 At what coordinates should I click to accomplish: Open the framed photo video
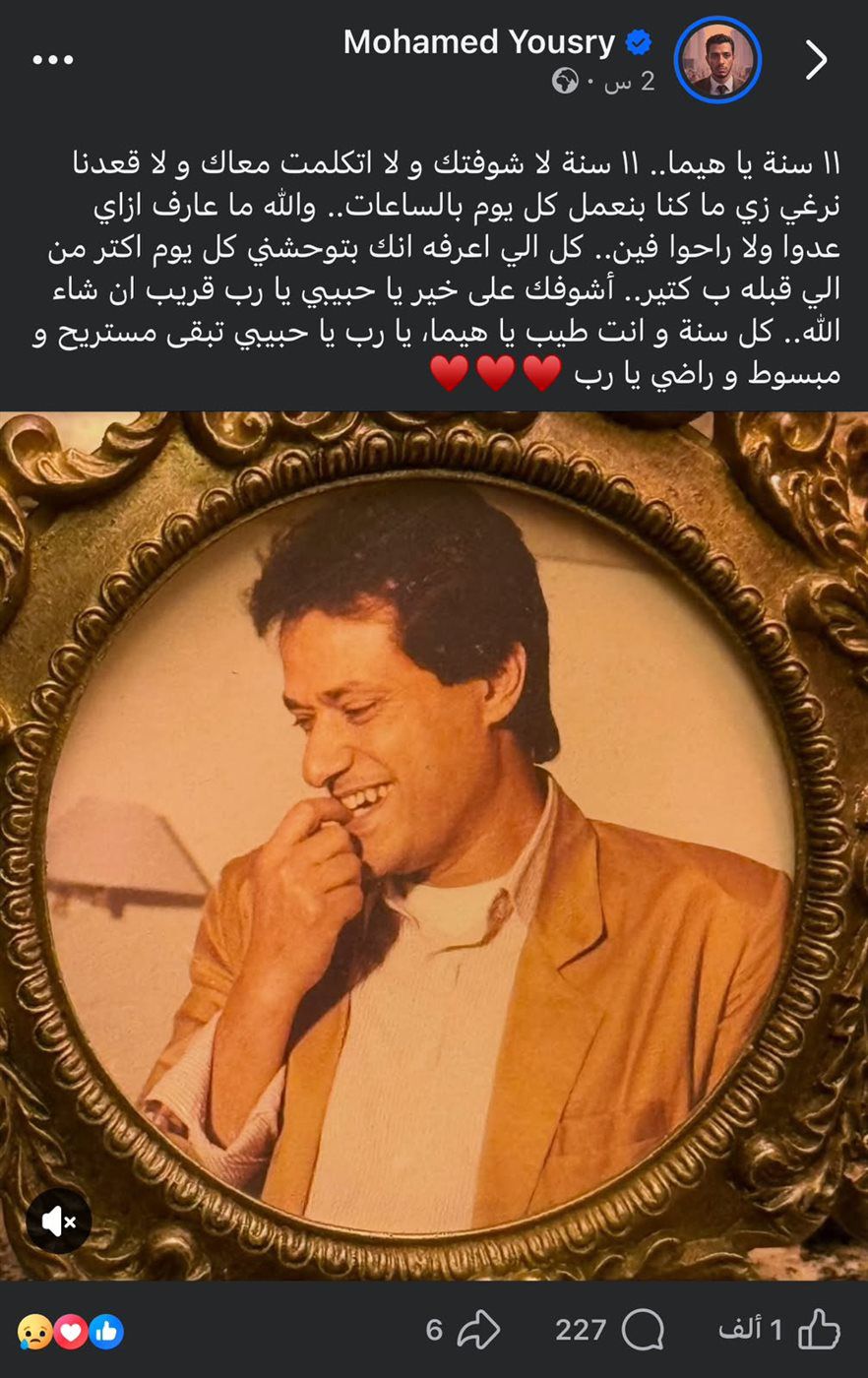point(433,846)
